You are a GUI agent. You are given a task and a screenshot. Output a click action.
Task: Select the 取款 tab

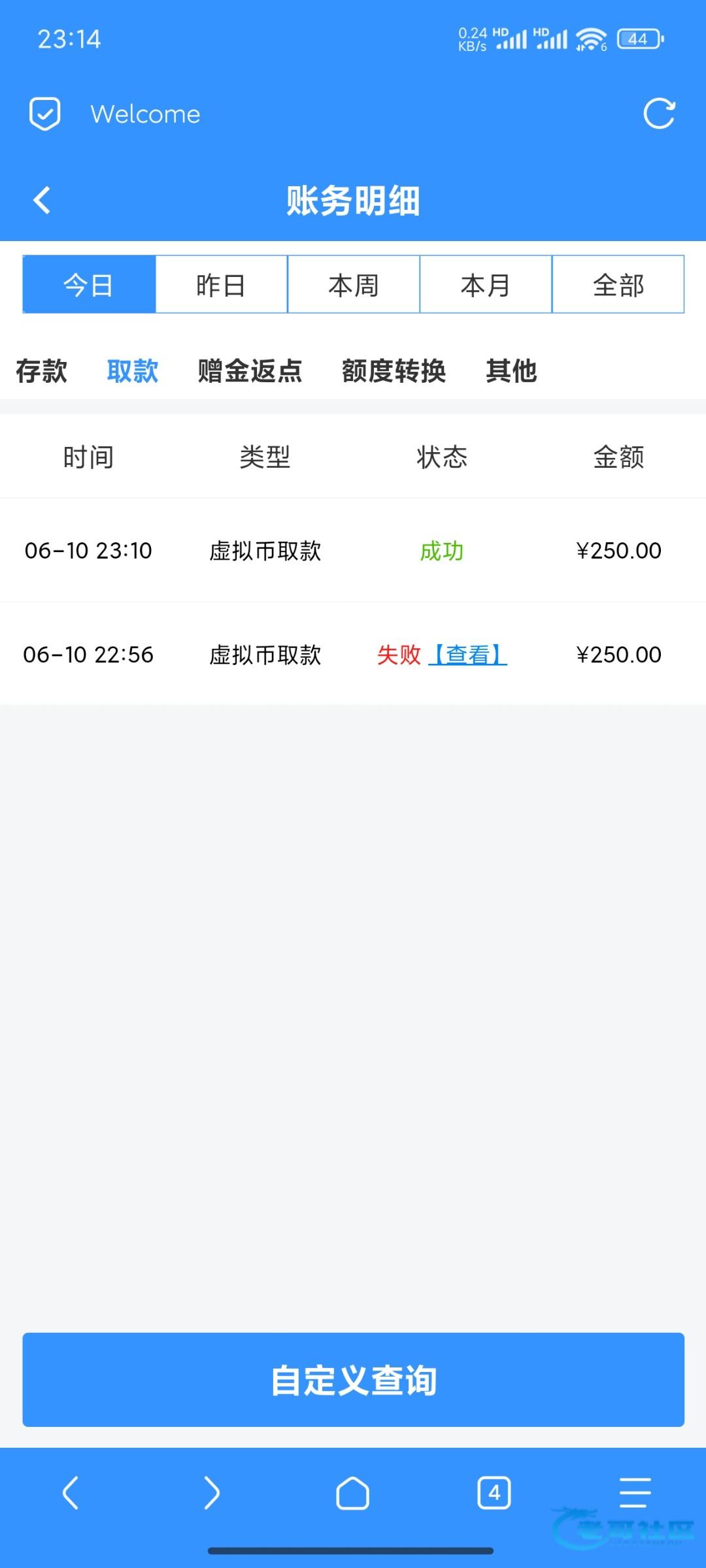pos(133,371)
